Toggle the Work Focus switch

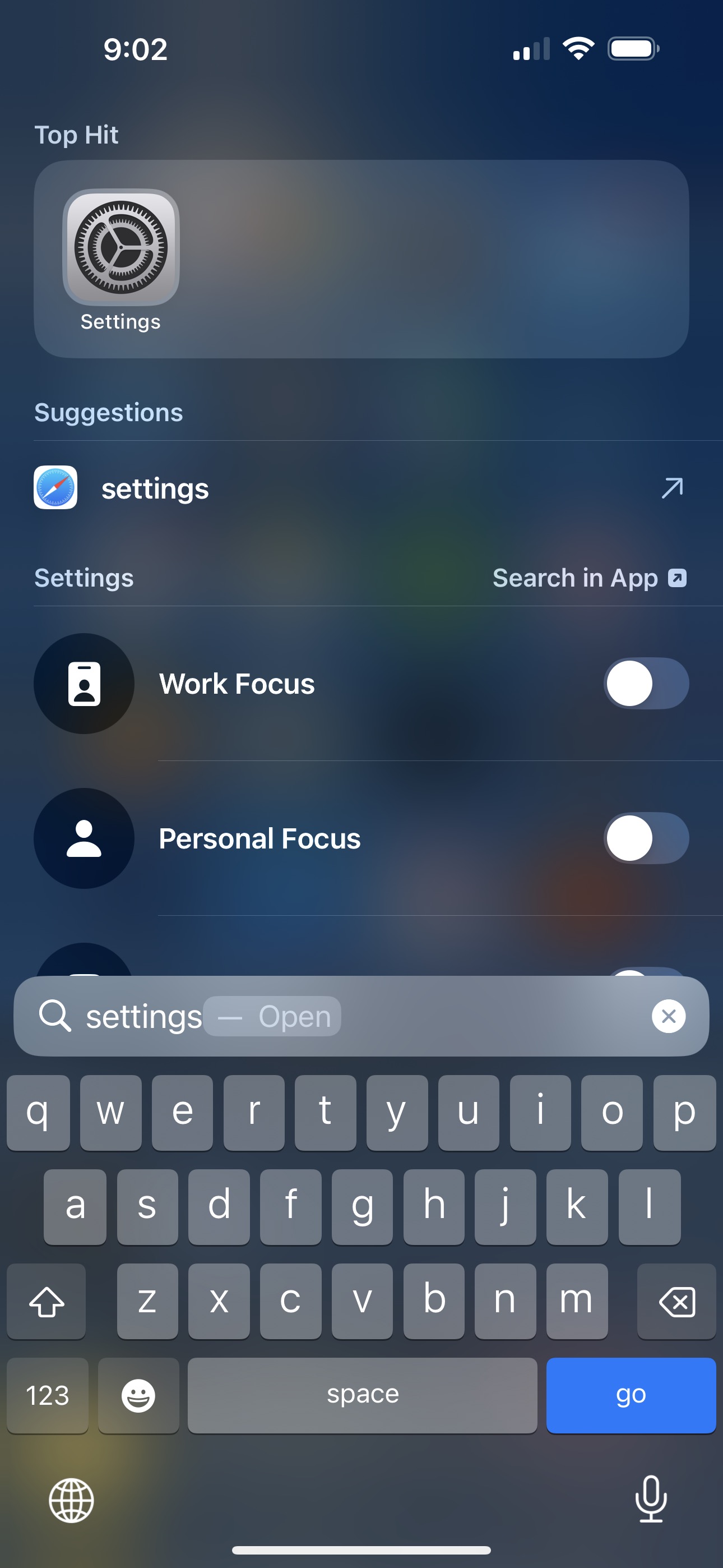point(646,684)
